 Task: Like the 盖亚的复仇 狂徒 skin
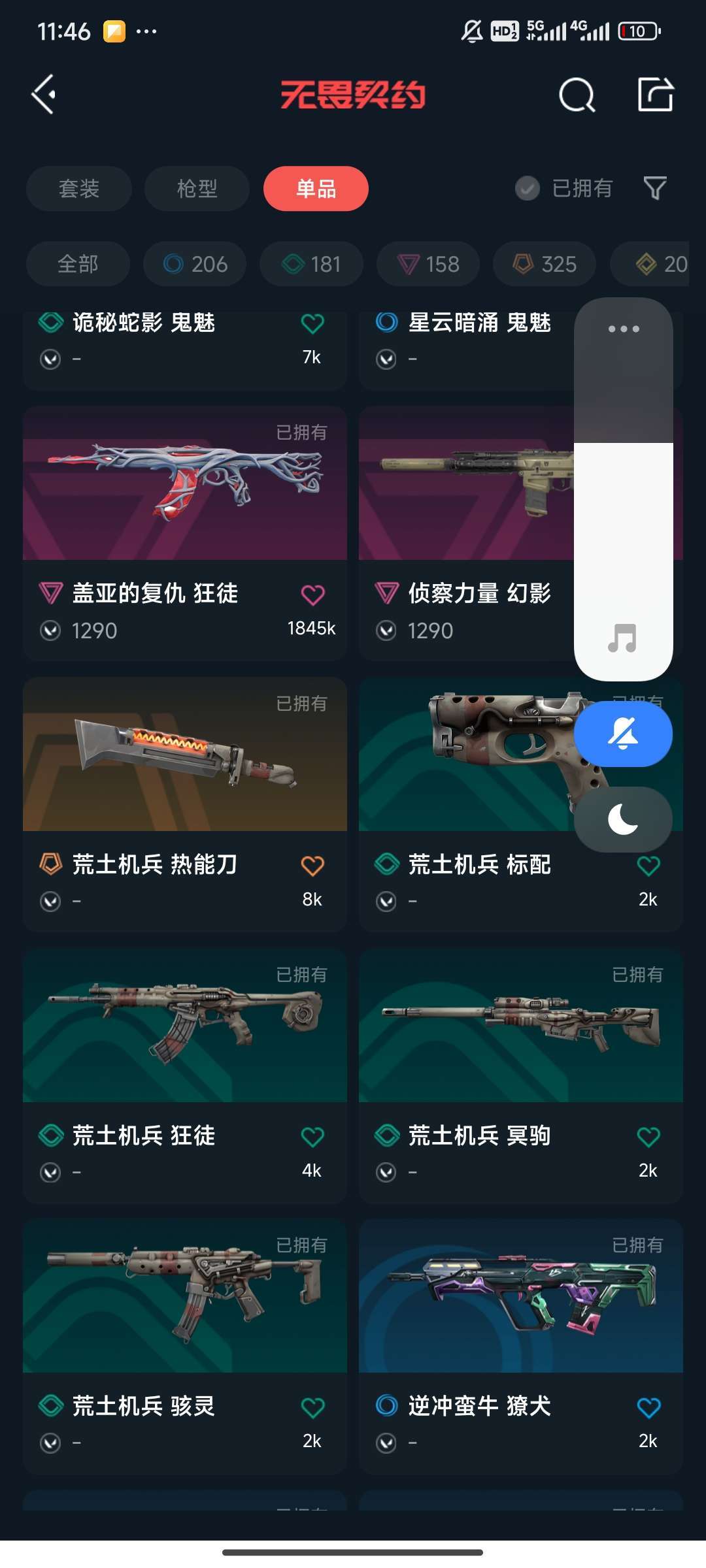click(312, 595)
